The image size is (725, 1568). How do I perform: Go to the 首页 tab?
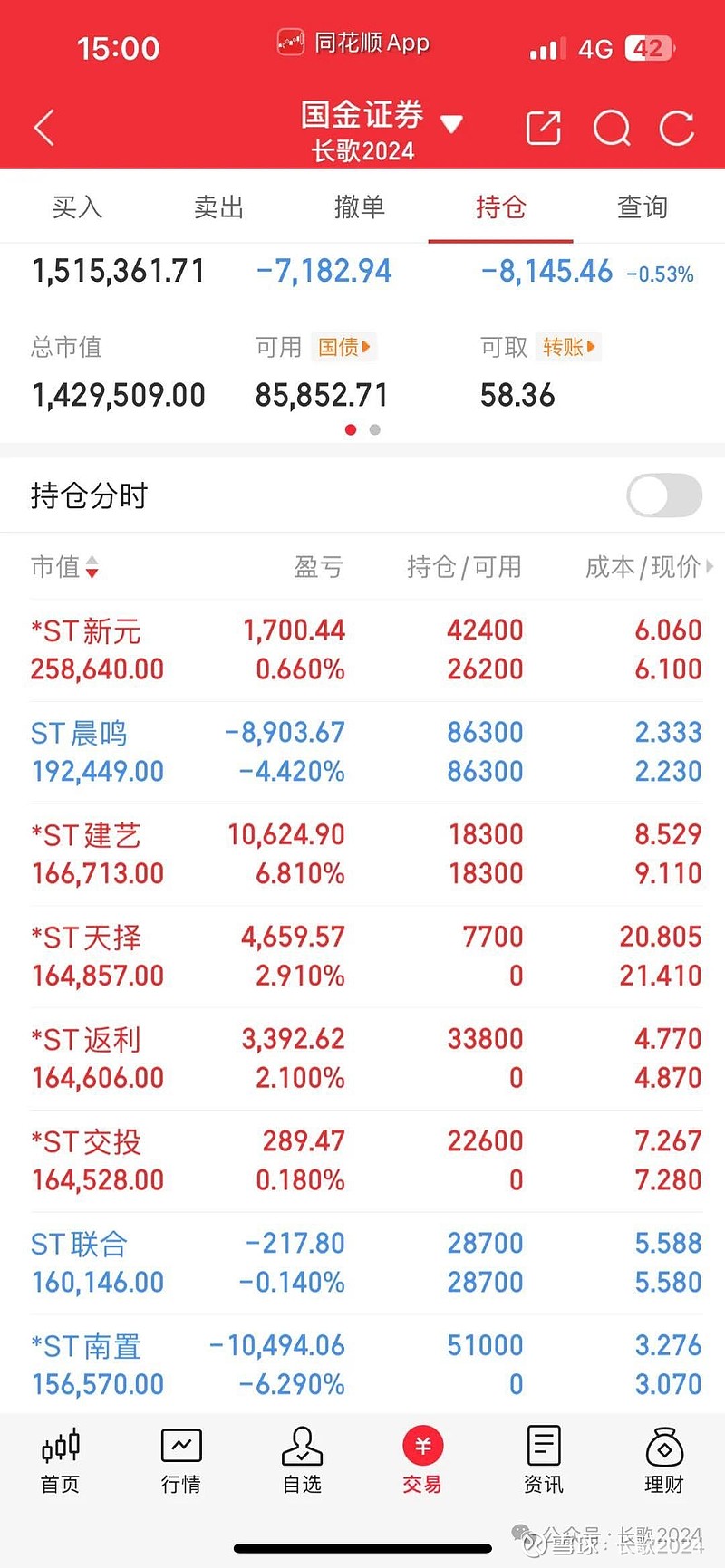click(61, 1459)
